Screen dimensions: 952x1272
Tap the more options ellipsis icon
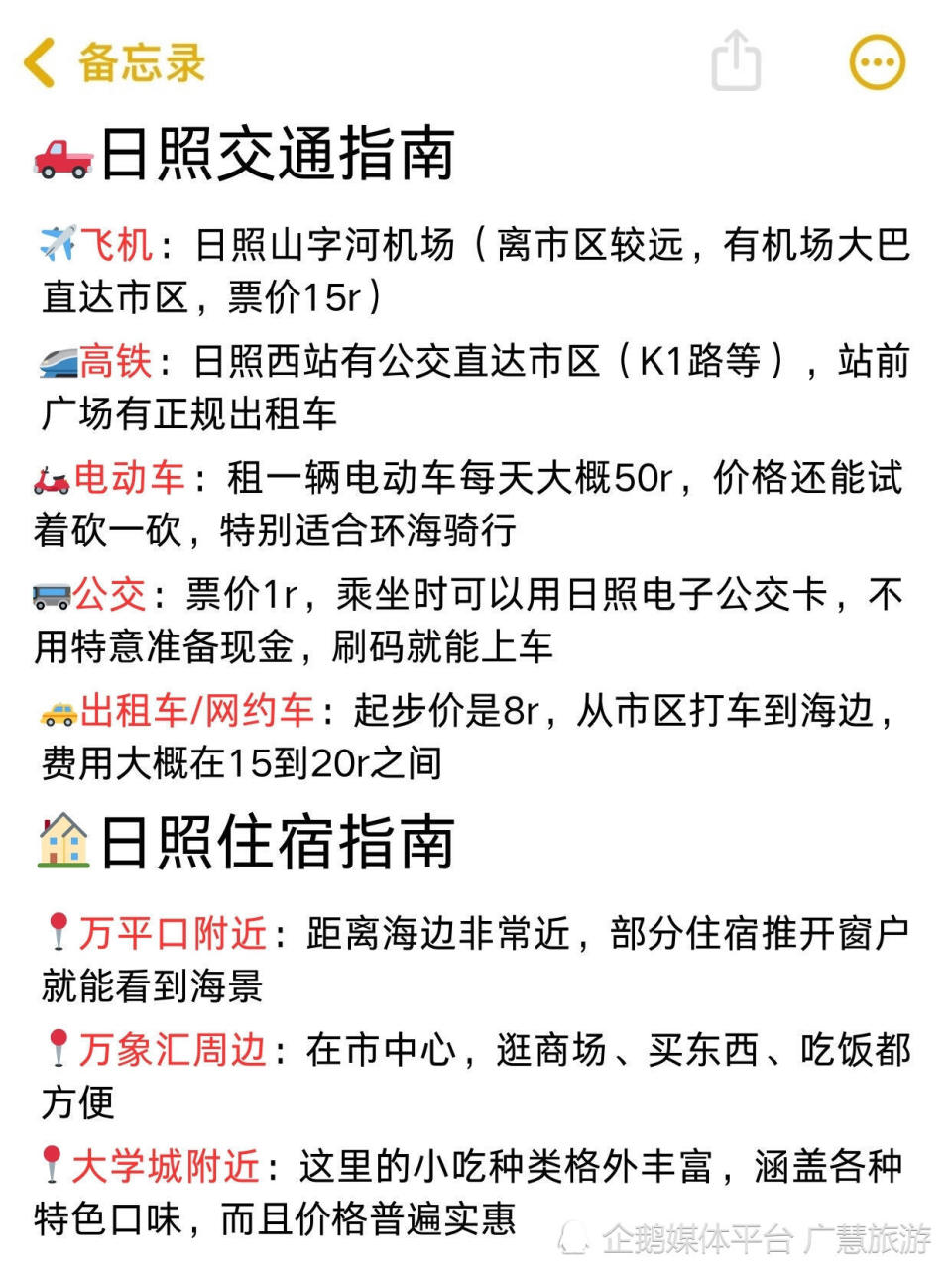coord(877,61)
